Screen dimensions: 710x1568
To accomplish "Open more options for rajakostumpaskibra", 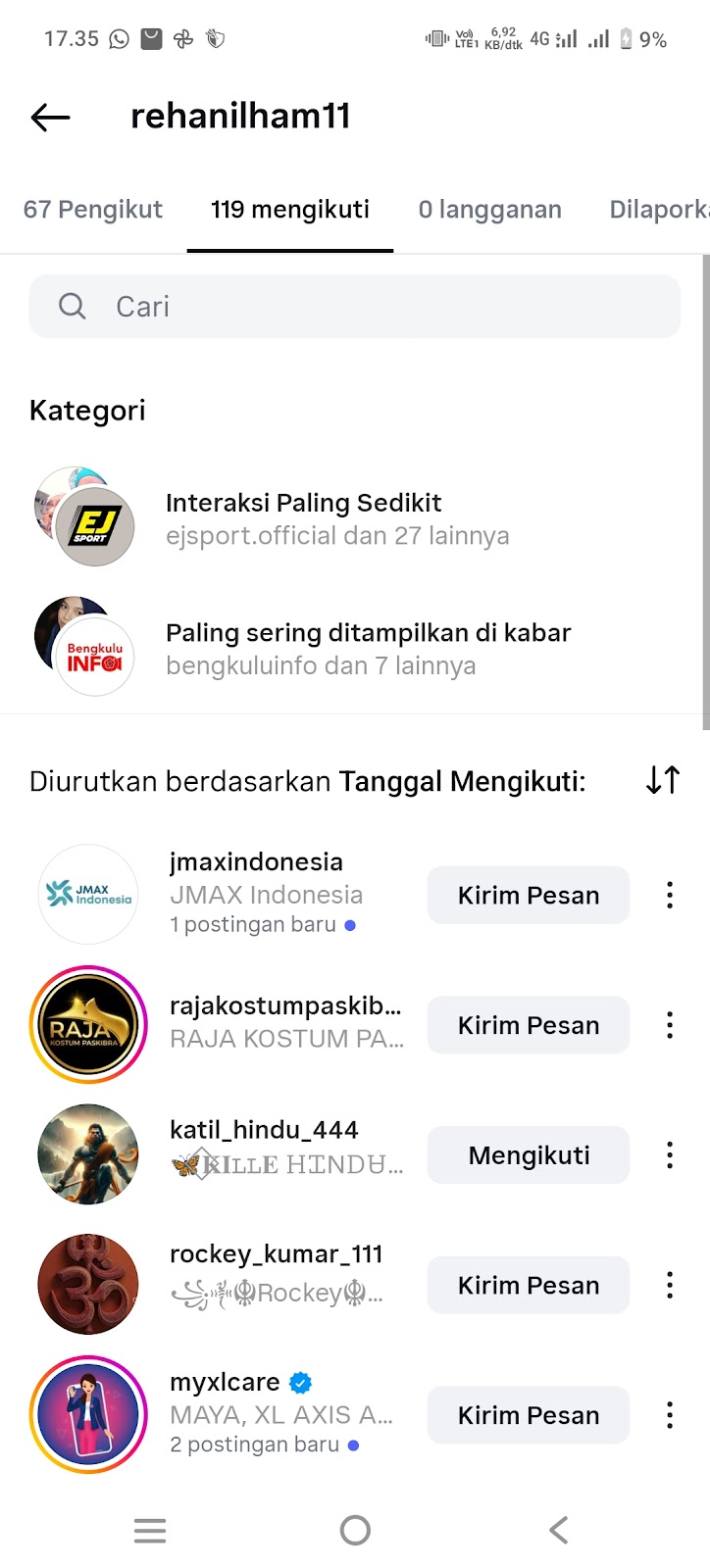I will click(x=670, y=1025).
